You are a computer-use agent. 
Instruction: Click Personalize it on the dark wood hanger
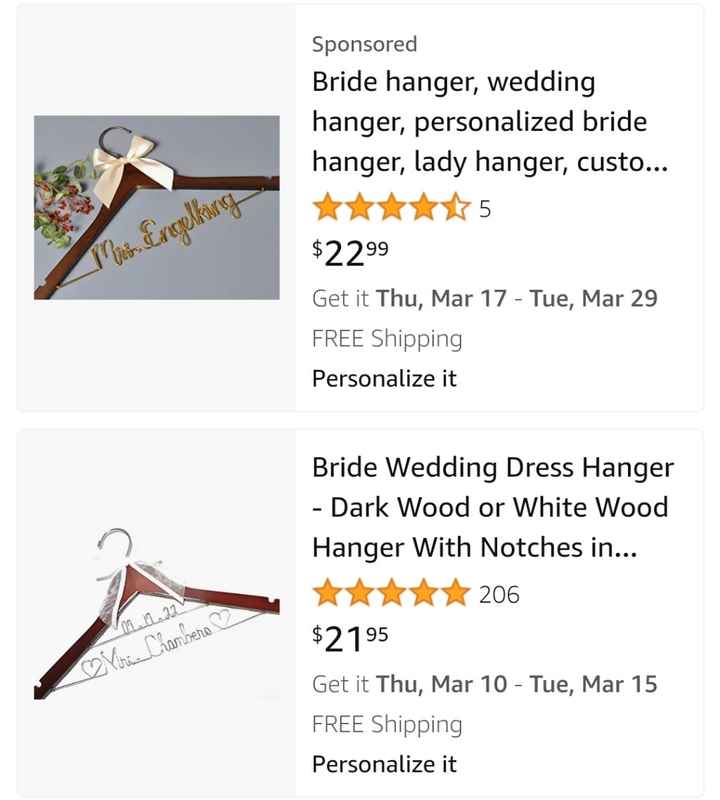pyautogui.click(x=384, y=764)
